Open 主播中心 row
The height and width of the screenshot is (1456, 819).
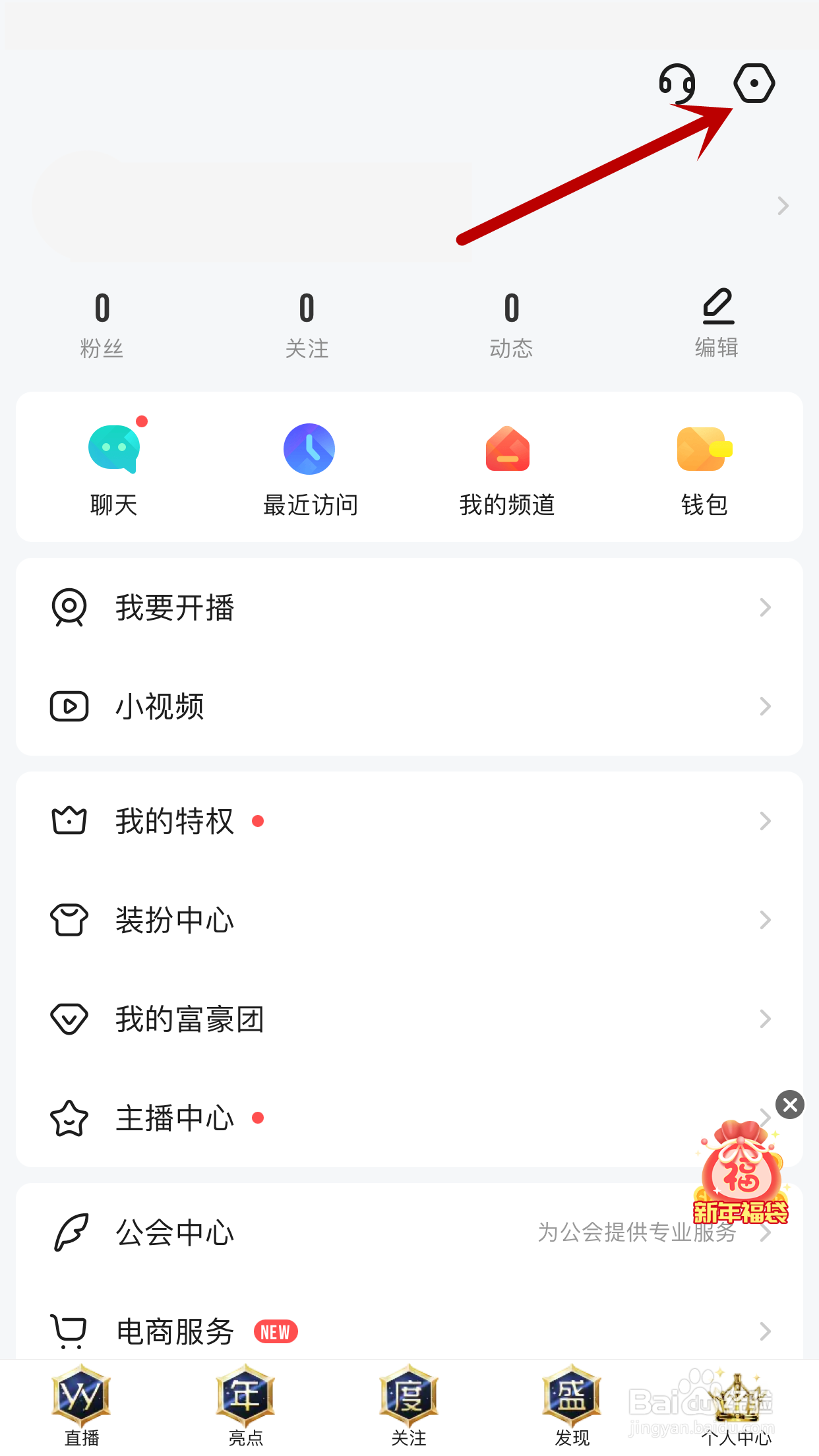396,1118
